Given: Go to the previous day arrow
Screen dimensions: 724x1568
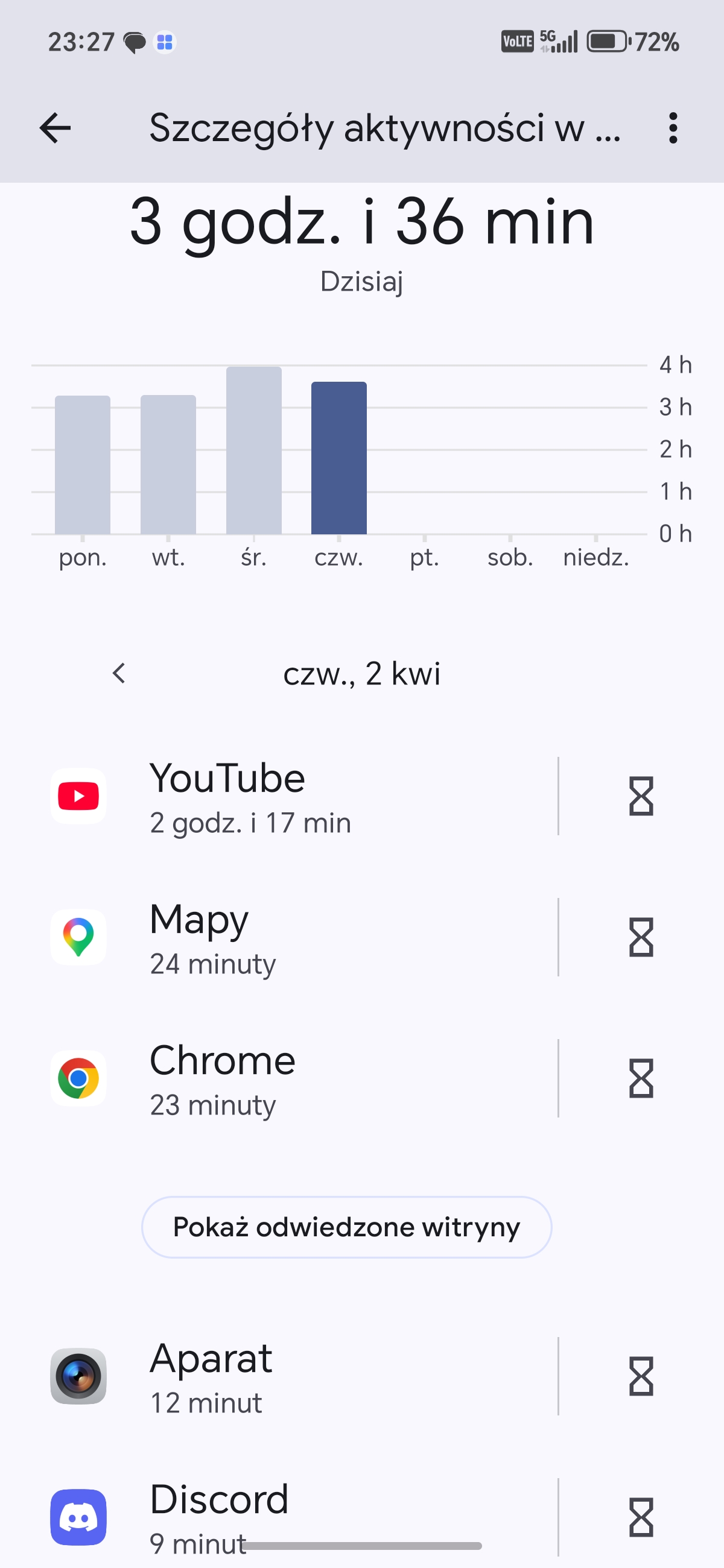Looking at the screenshot, I should 119,673.
